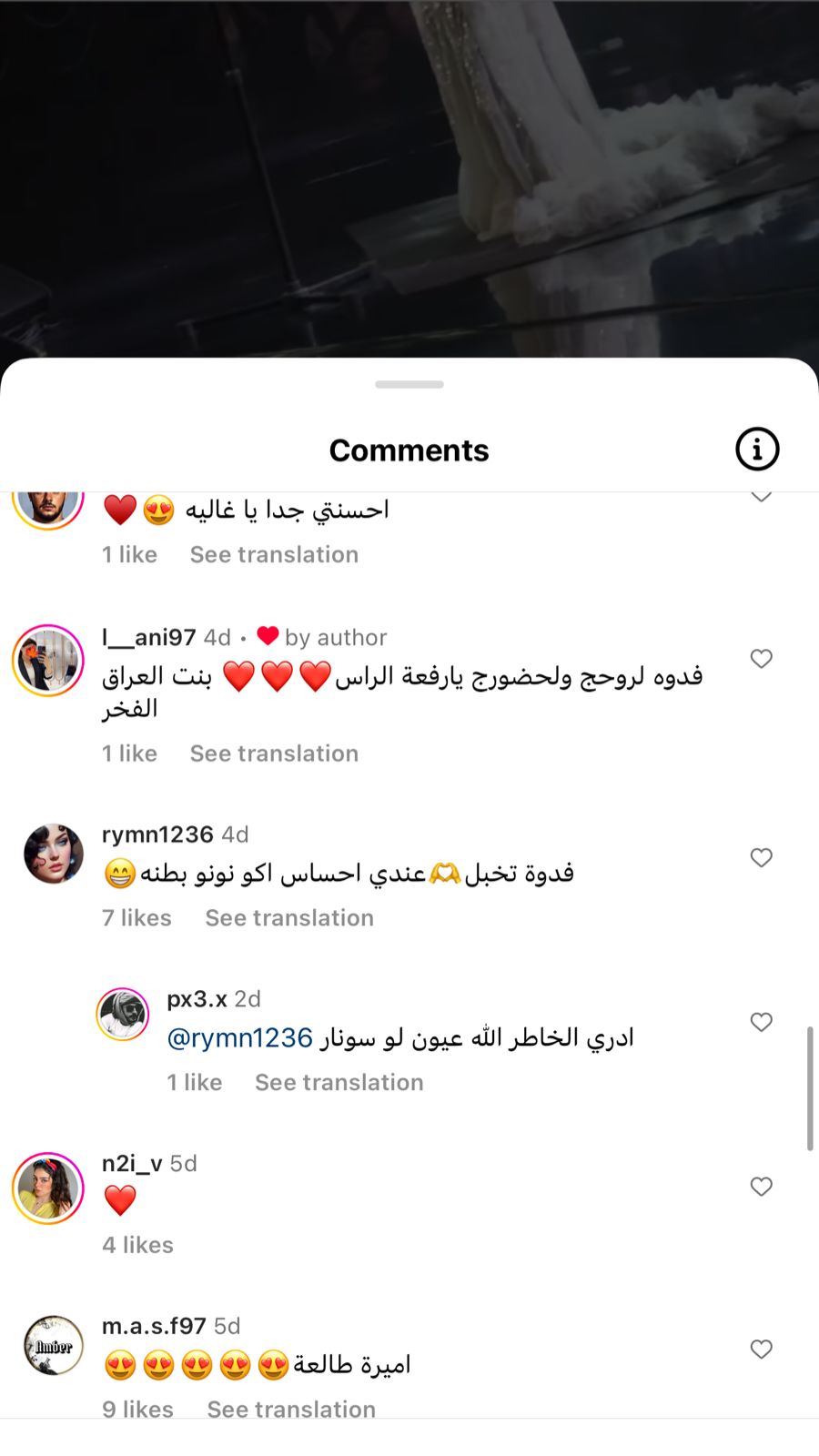Open the @rymn1236 mention link
The height and width of the screenshot is (1456, 819).
pos(240,1037)
